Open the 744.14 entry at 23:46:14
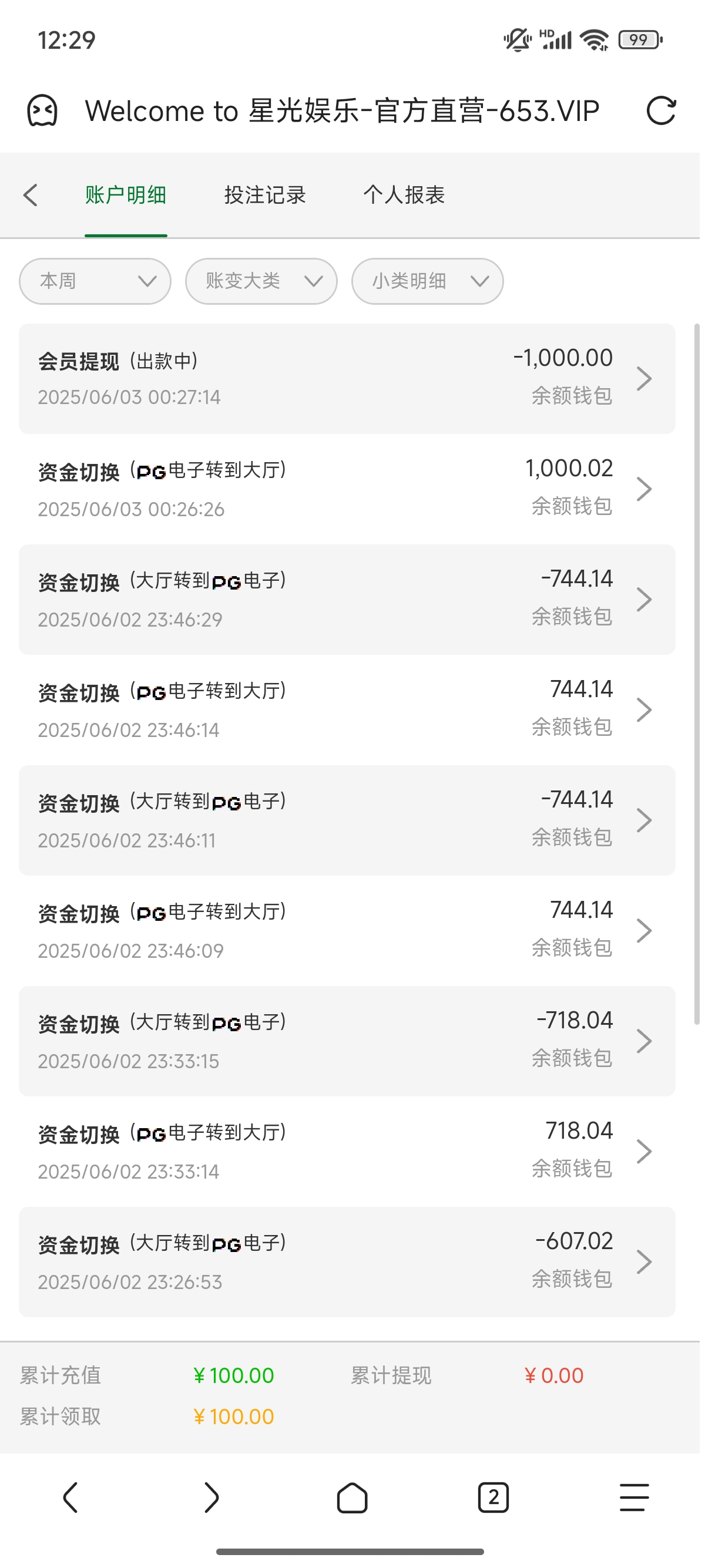This screenshot has height=1568, width=705. (x=347, y=710)
